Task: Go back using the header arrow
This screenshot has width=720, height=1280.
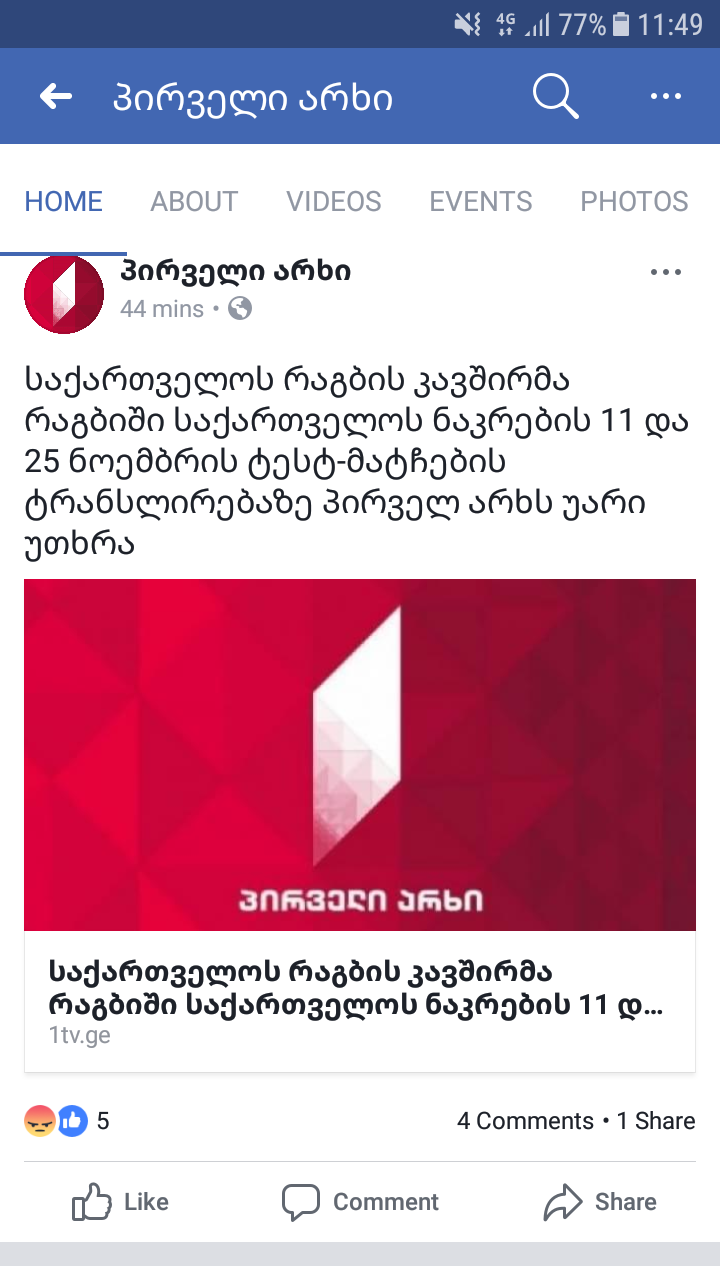Action: tap(56, 97)
